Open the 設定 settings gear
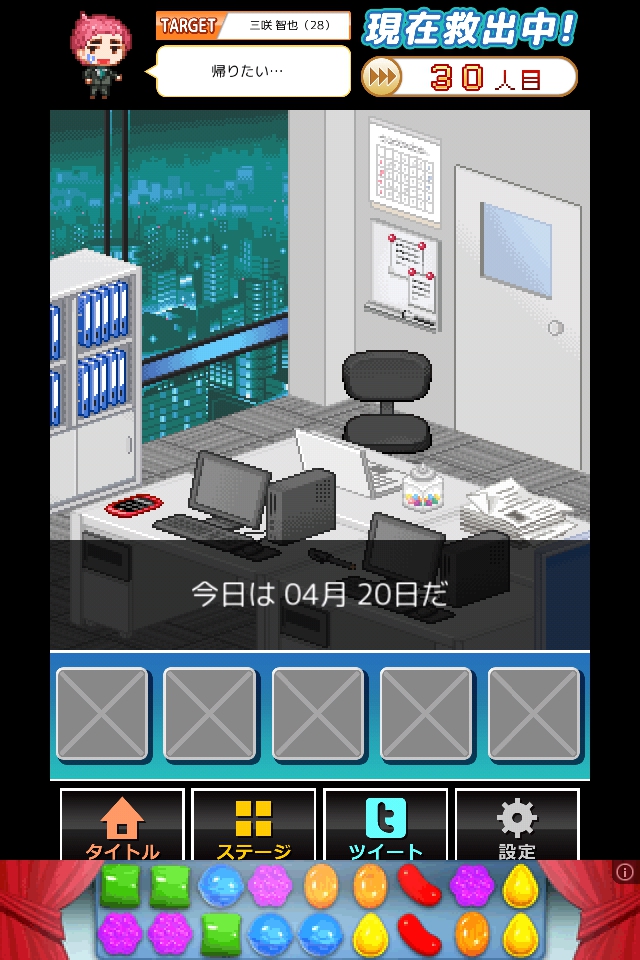Viewport: 640px width, 960px height. 516,825
